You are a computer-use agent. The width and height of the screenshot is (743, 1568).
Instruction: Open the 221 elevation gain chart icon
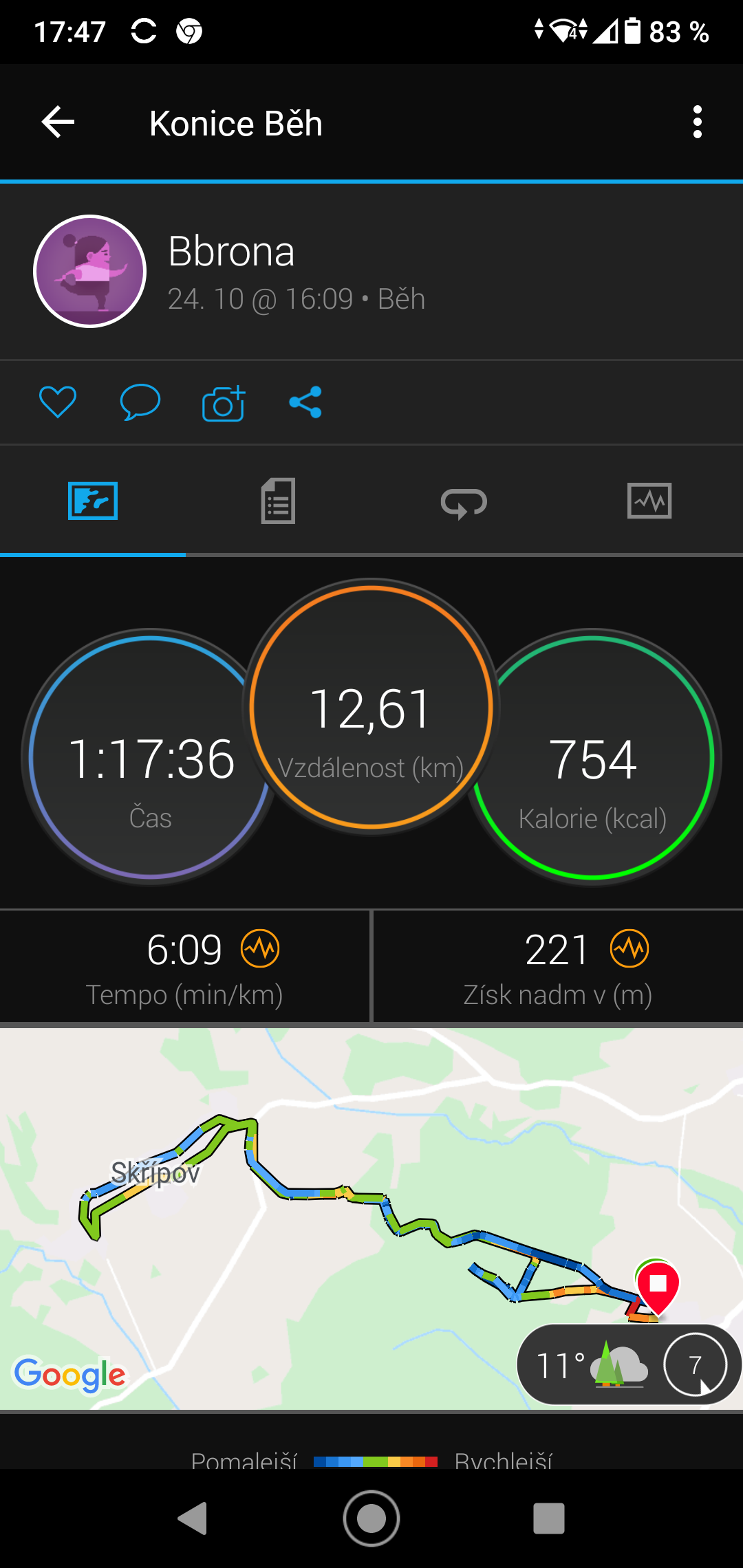(x=629, y=949)
